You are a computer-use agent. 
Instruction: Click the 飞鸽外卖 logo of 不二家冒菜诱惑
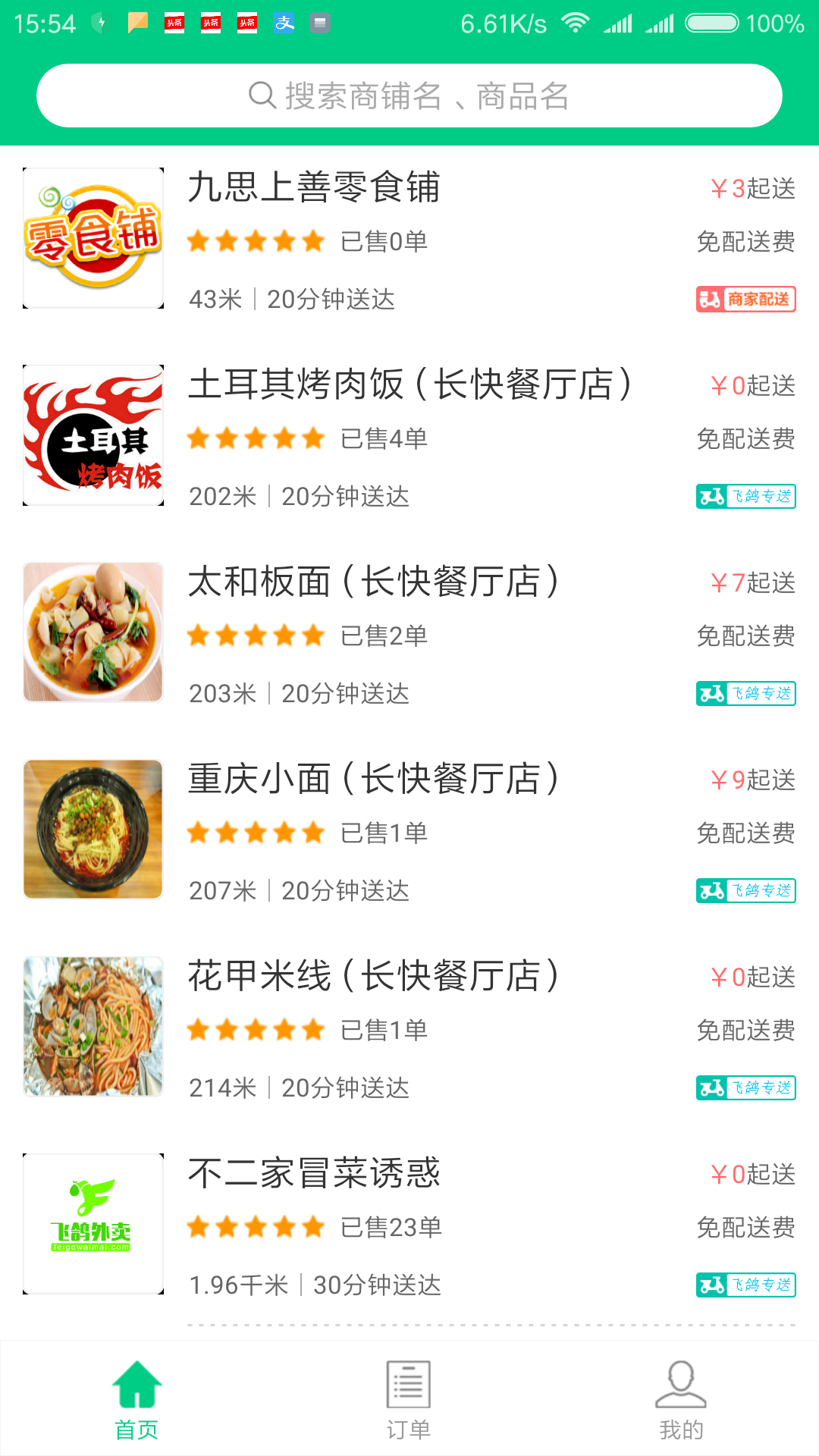click(x=92, y=1222)
